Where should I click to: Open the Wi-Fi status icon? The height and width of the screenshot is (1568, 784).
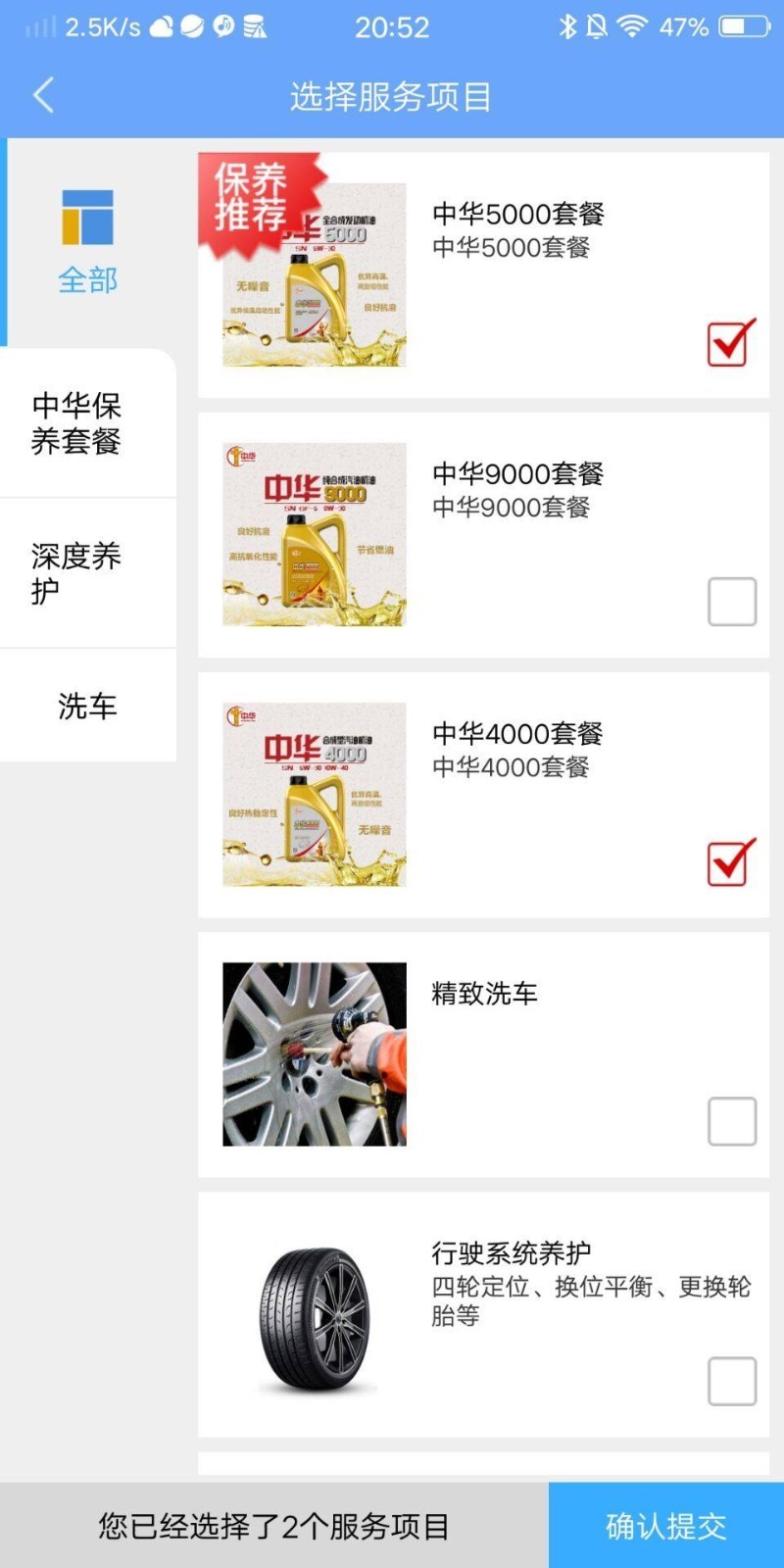click(633, 26)
